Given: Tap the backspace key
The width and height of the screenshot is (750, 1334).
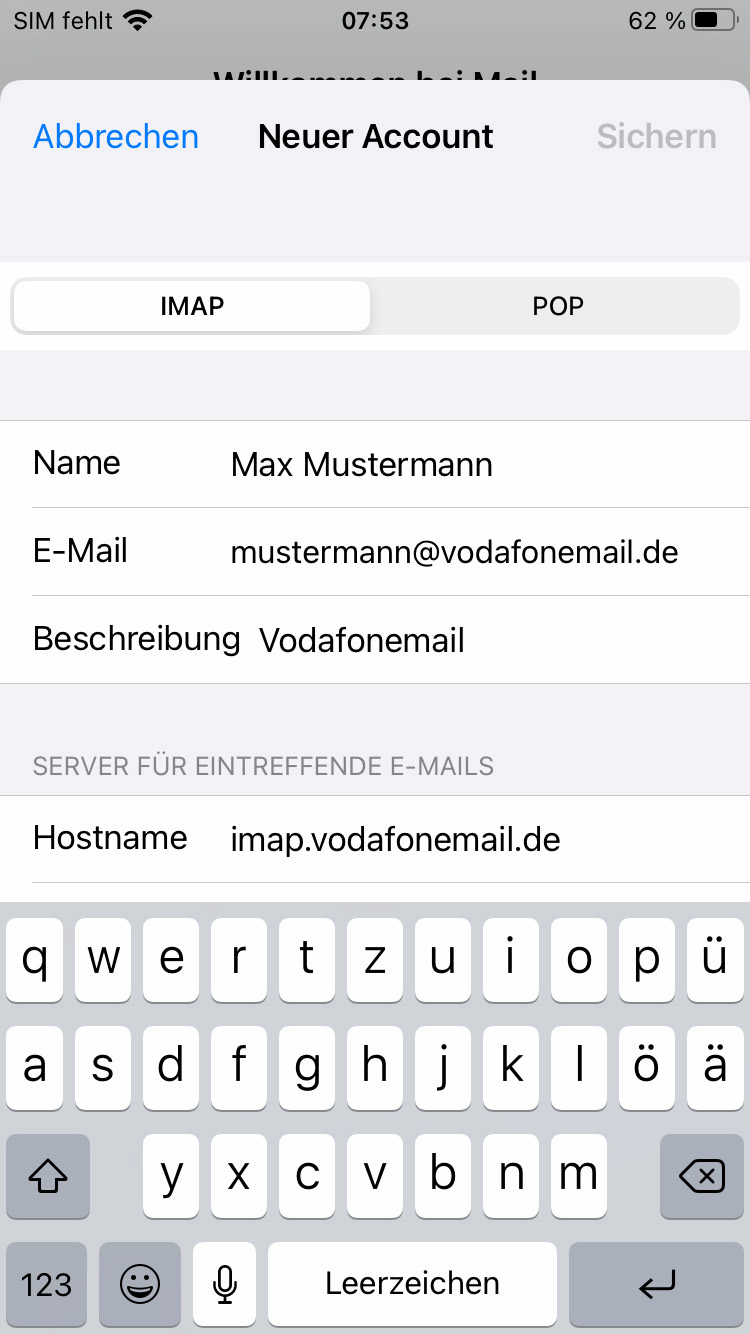Looking at the screenshot, I should 701,1177.
